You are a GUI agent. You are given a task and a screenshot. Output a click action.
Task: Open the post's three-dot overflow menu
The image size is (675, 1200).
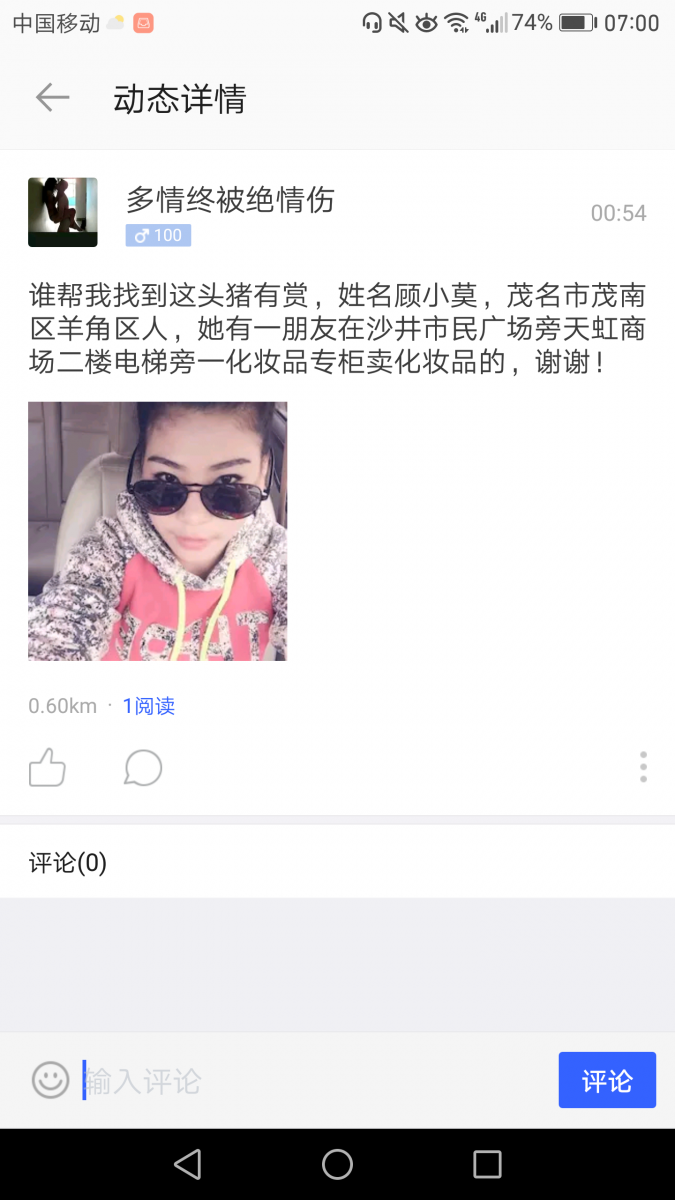[x=643, y=767]
